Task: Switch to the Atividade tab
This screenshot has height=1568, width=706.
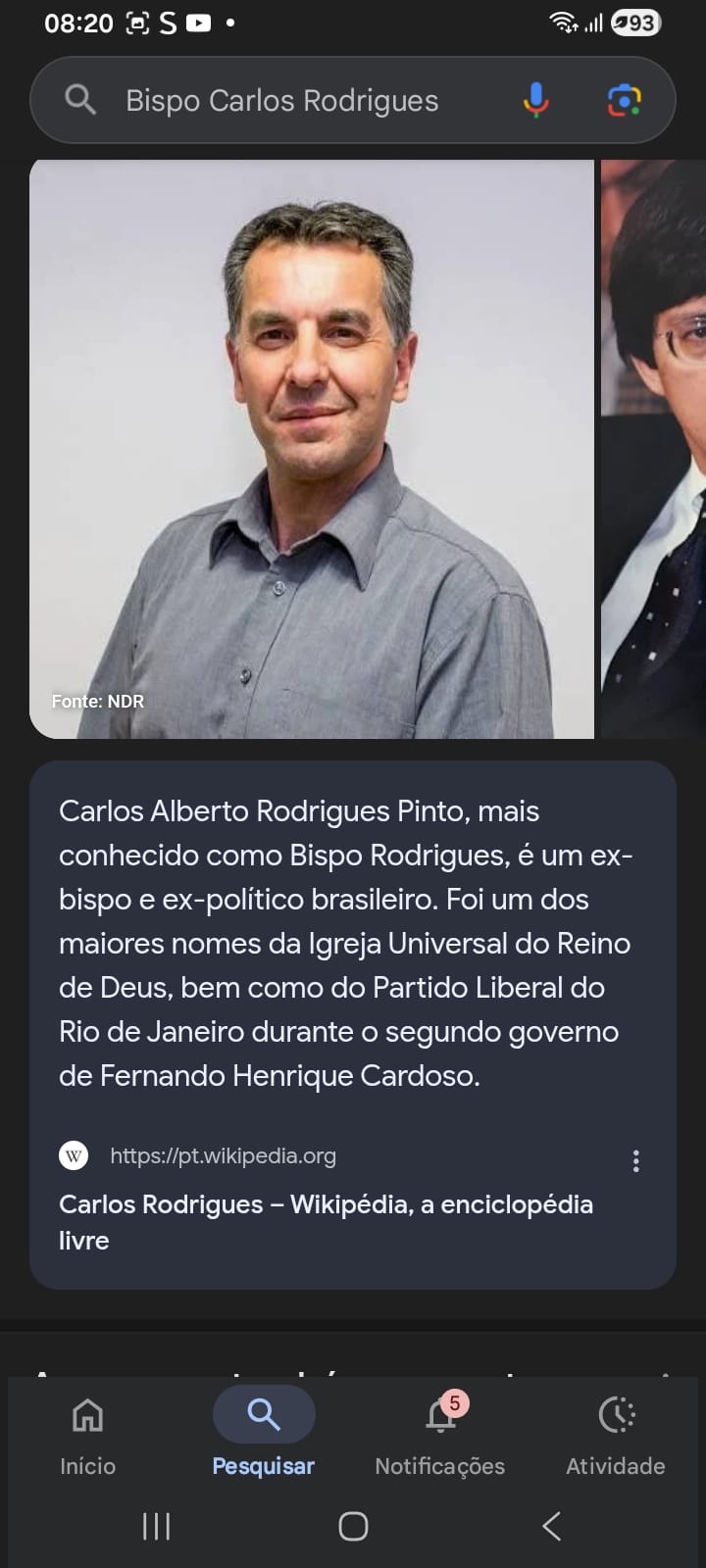Action: pyautogui.click(x=616, y=1433)
